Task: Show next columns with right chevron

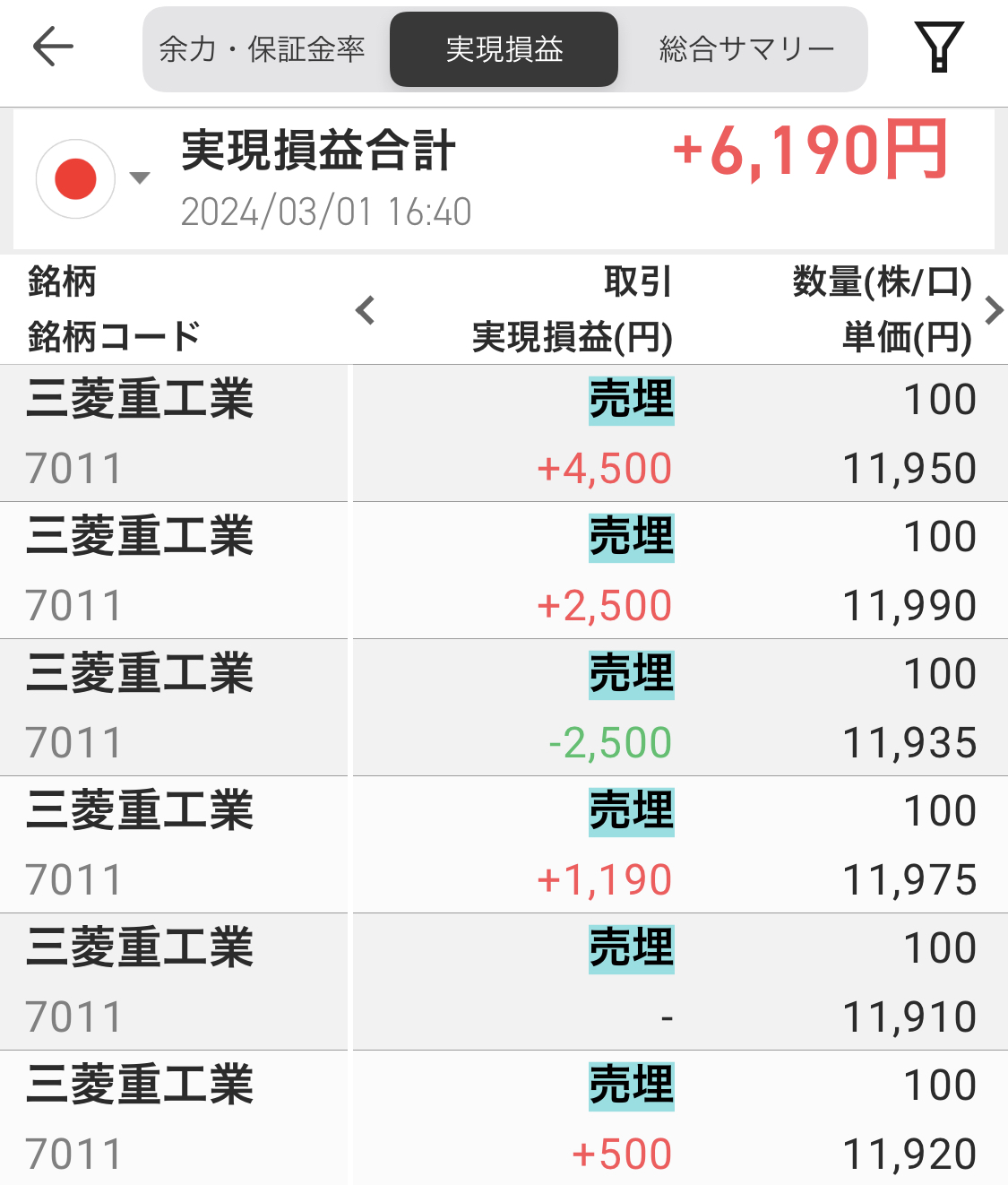Action: coord(993,311)
